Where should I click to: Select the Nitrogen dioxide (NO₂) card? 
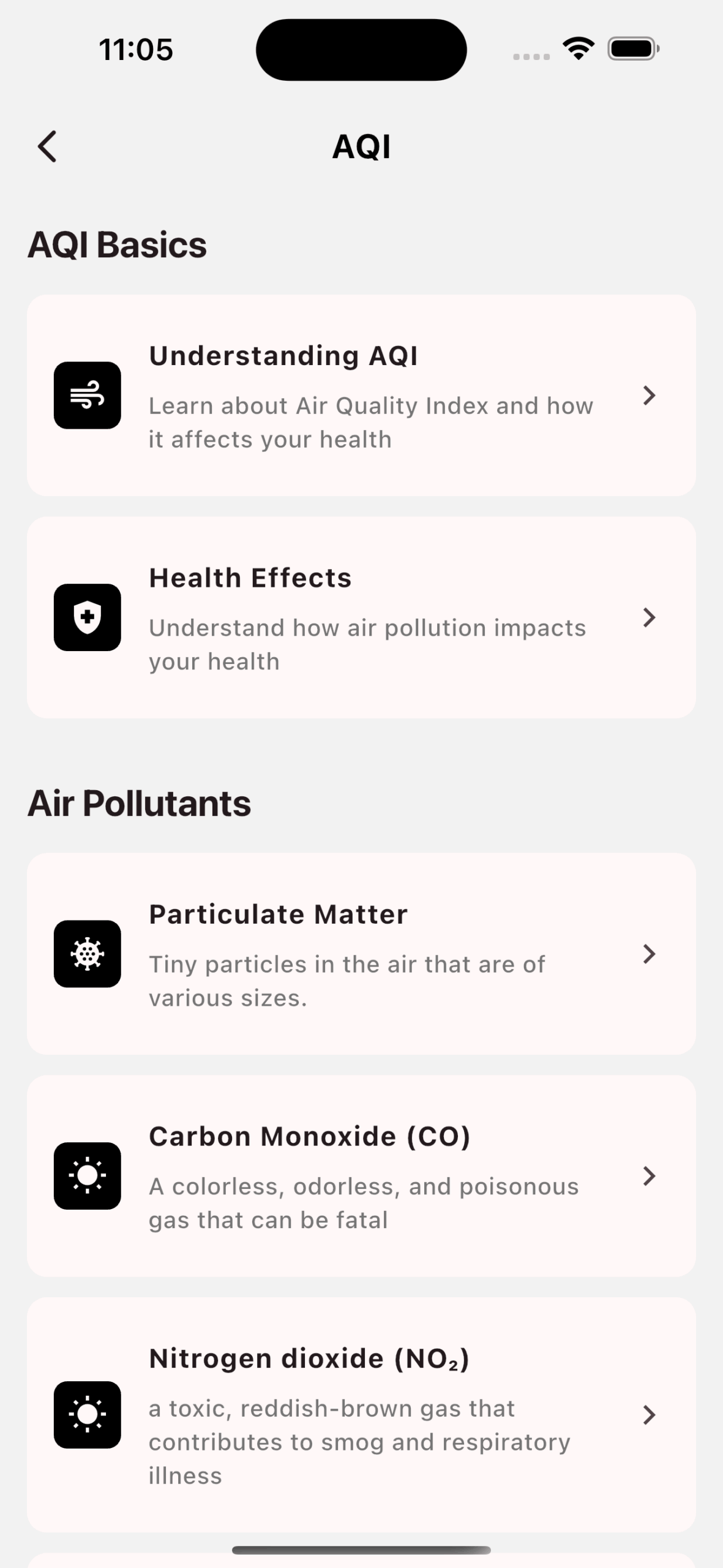(361, 1415)
